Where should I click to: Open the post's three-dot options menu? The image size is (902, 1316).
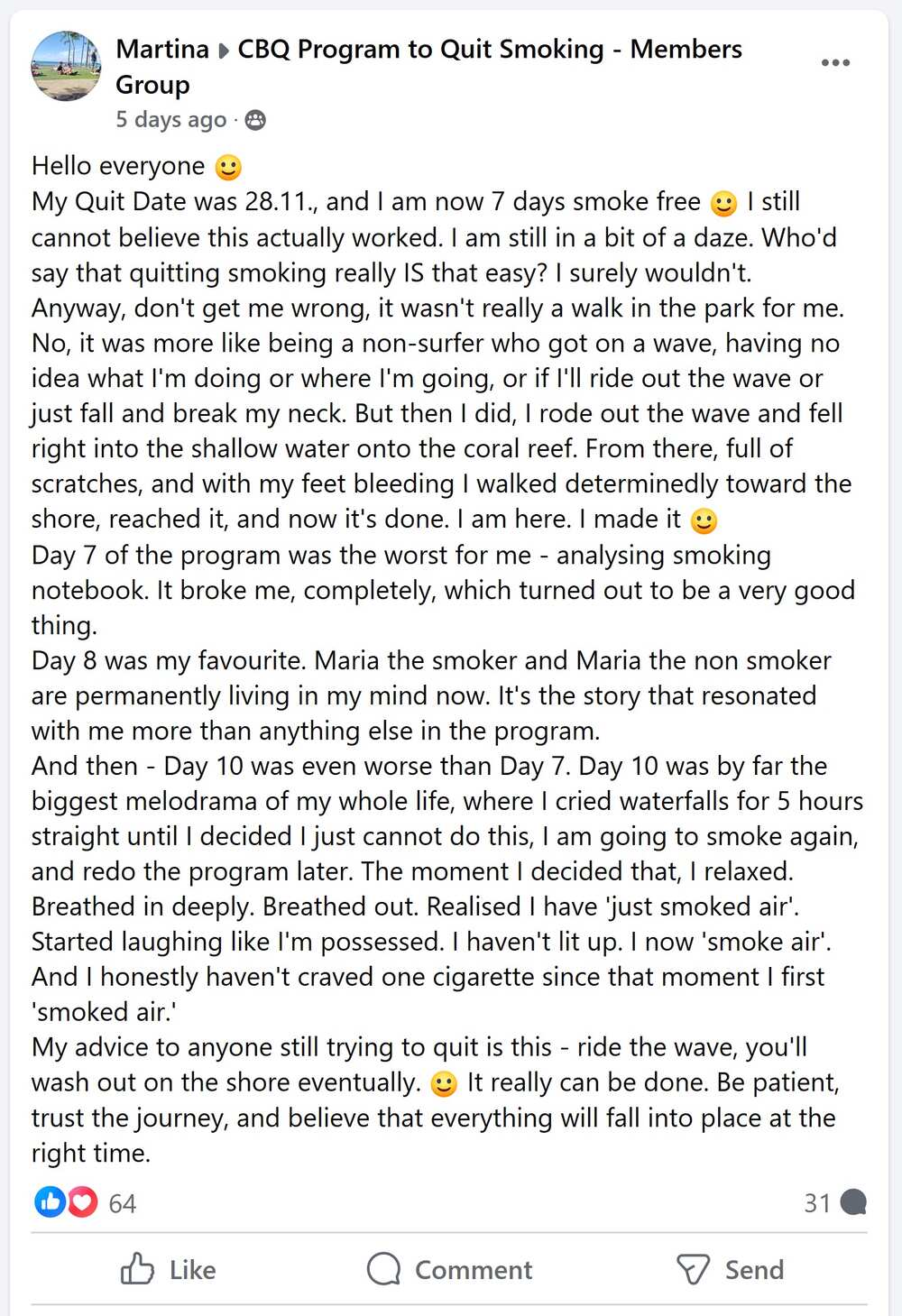(x=835, y=62)
